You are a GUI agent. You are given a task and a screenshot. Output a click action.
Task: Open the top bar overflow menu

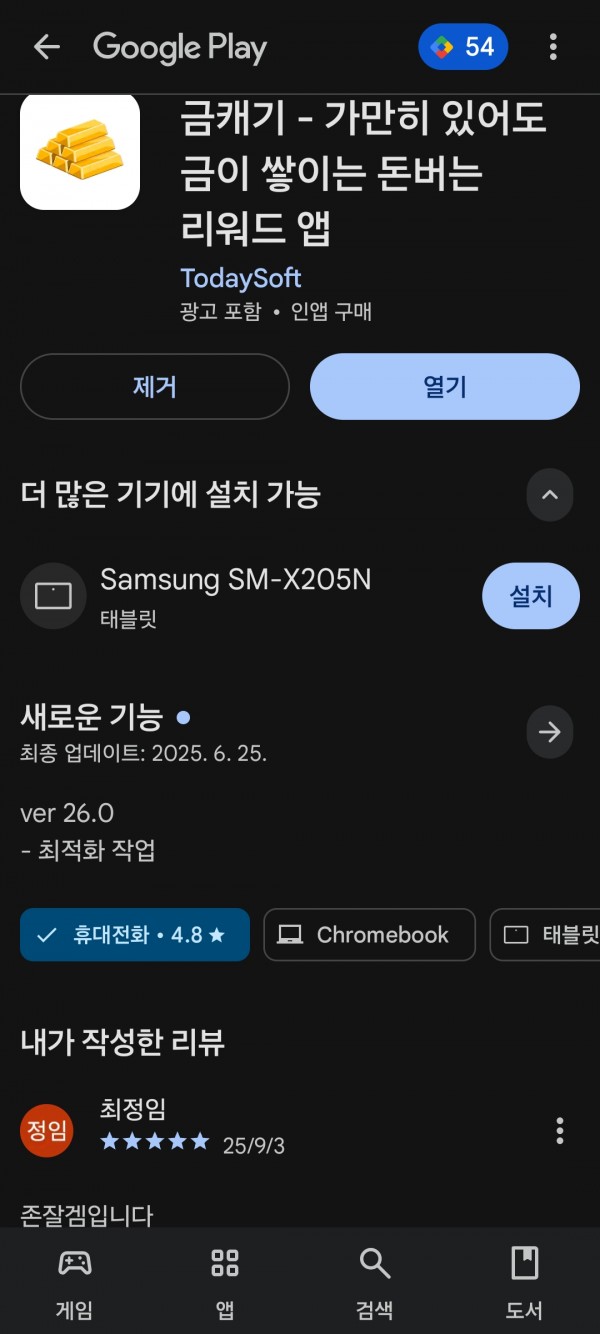point(553,47)
